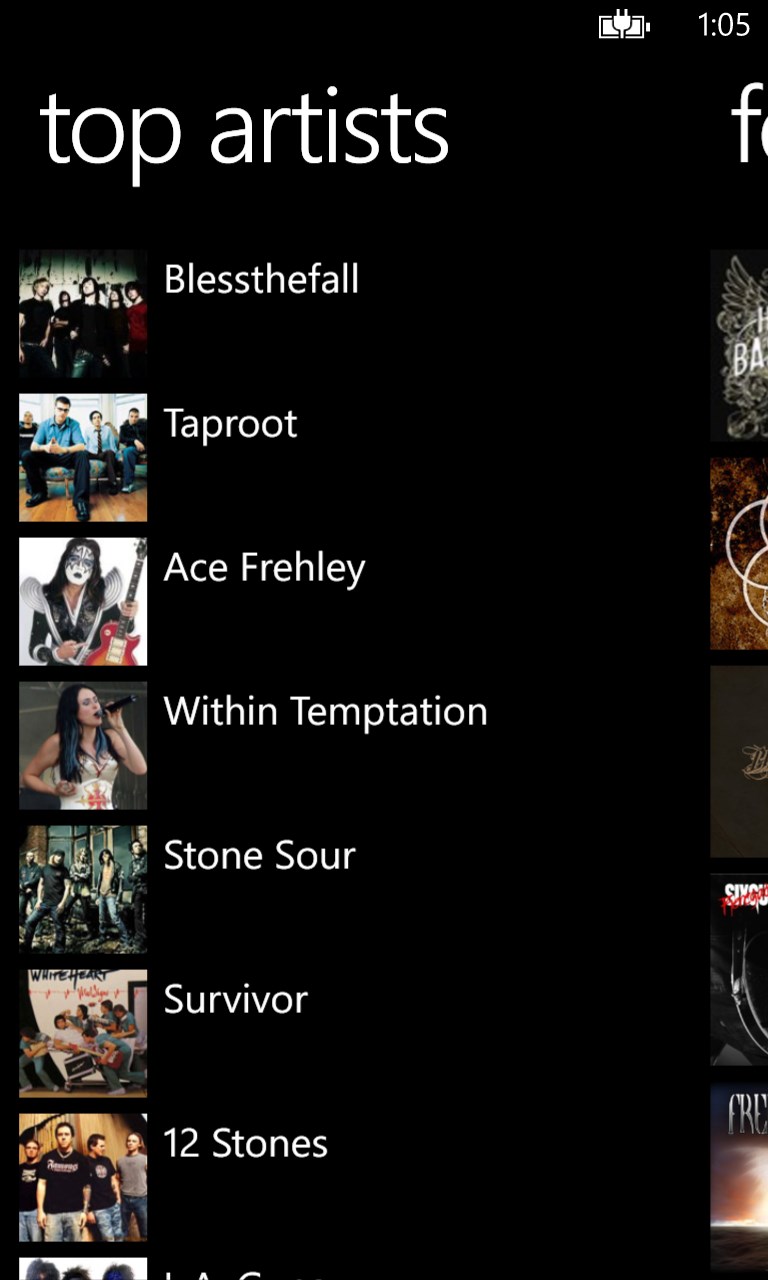The width and height of the screenshot is (768, 1280).
Task: Open Ace Frehley's artist entry
Action: point(264,568)
